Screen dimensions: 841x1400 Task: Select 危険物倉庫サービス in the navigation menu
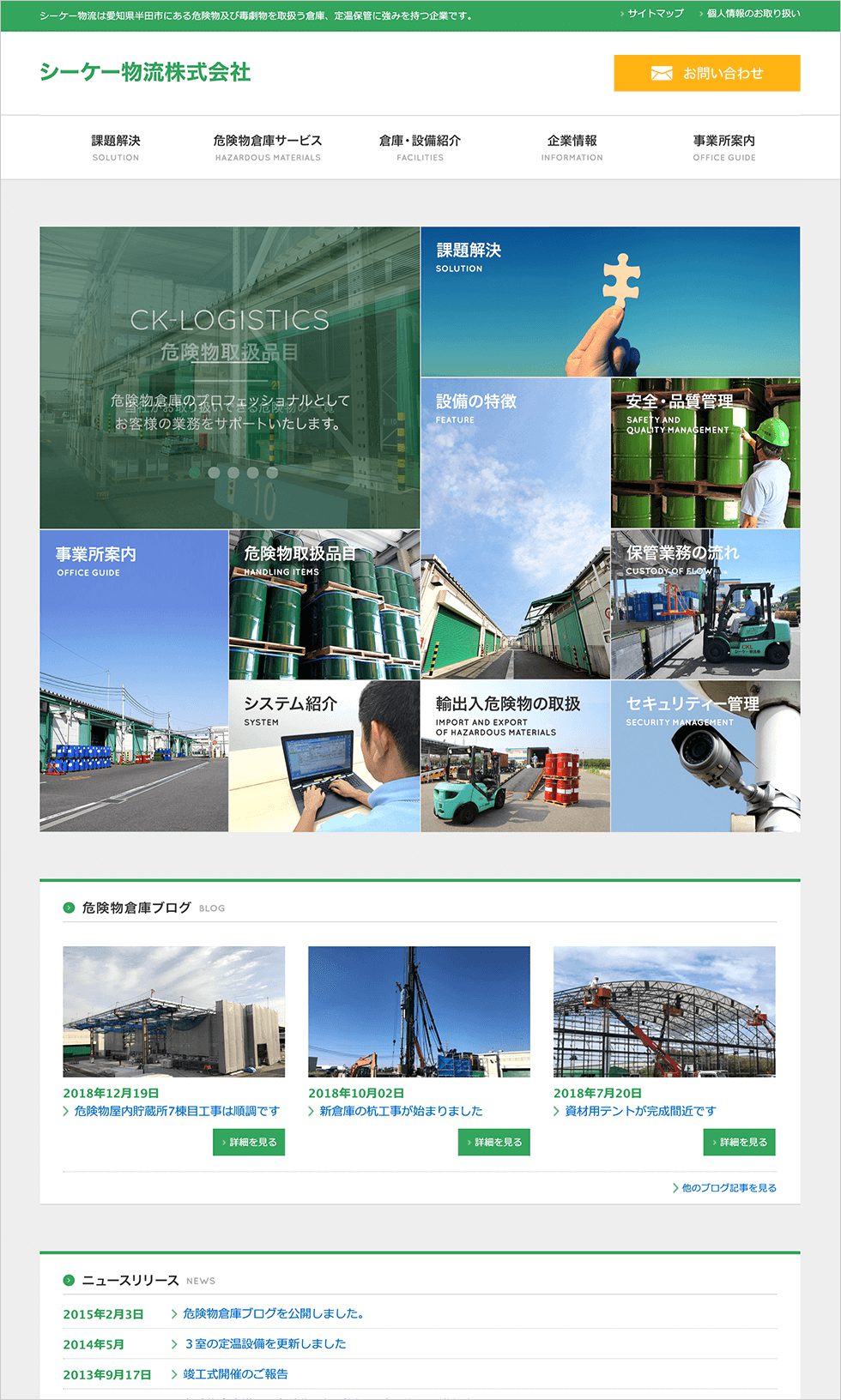tap(268, 147)
